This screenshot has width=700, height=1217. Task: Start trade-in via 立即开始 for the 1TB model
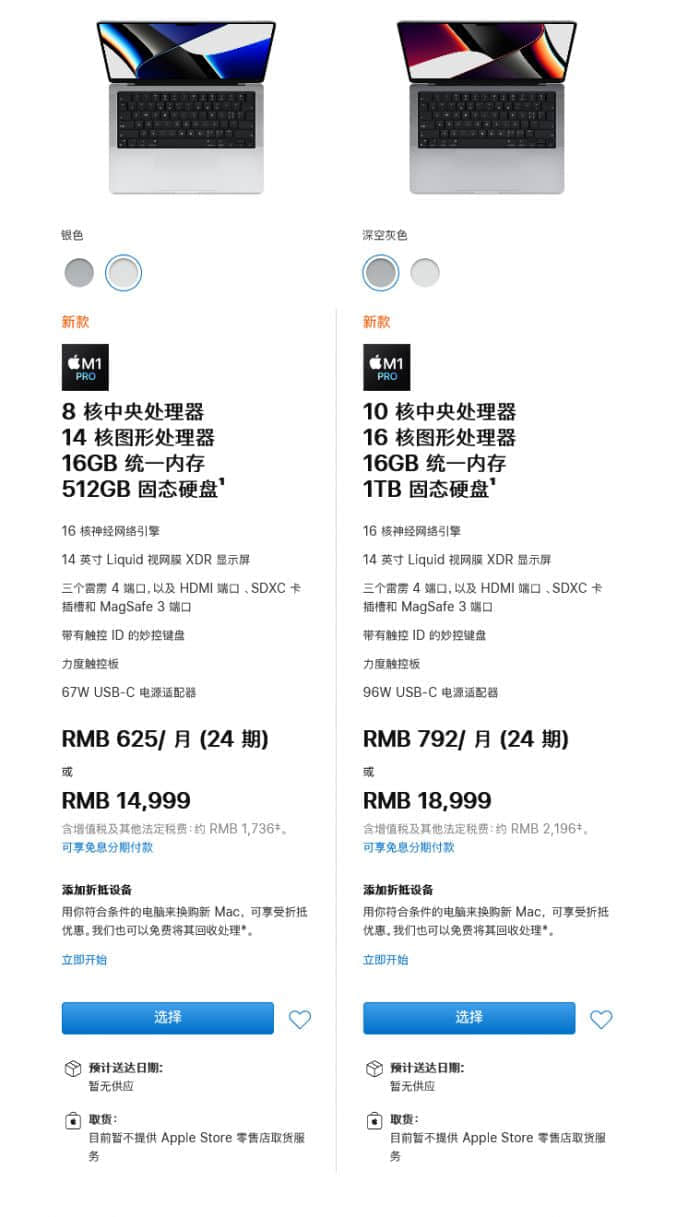[385, 960]
